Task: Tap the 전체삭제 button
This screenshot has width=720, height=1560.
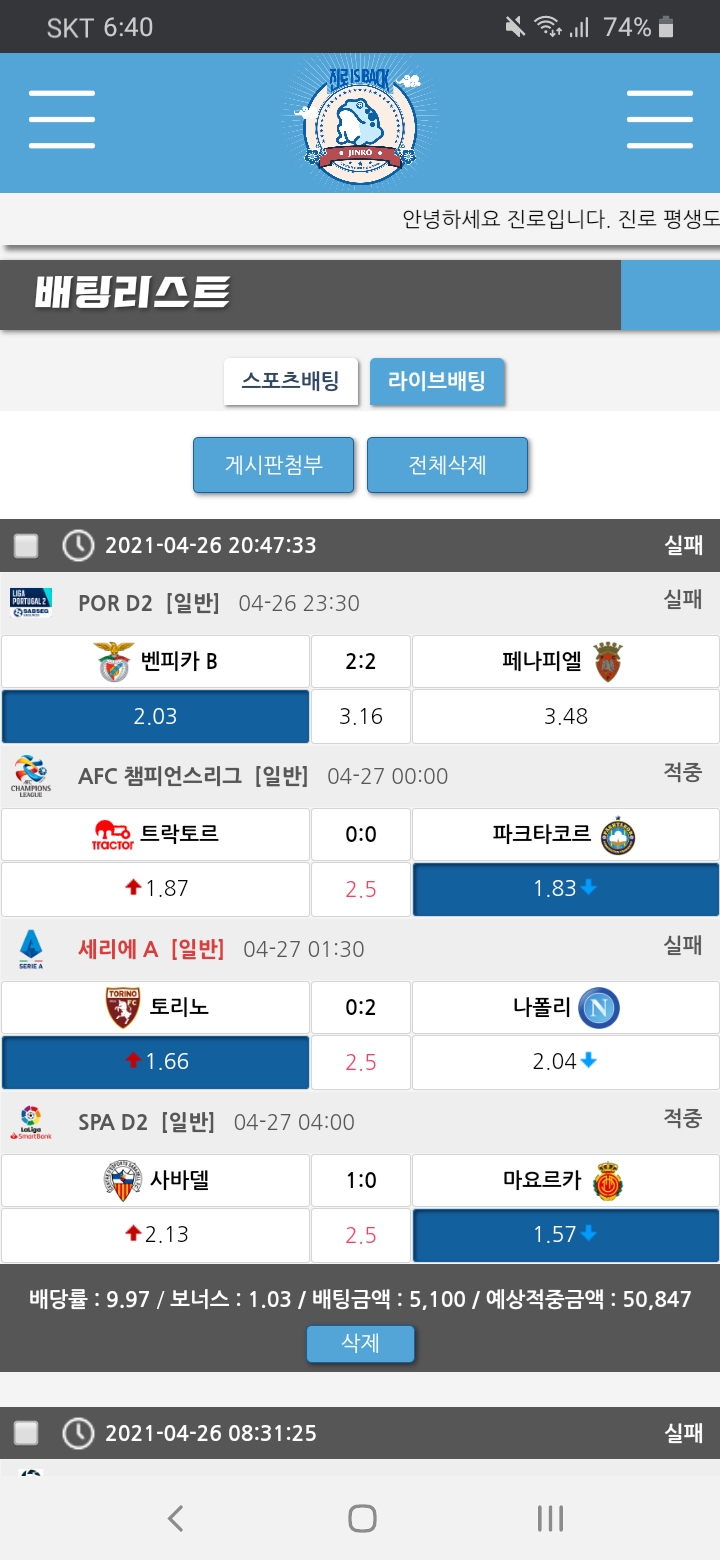Action: [447, 465]
